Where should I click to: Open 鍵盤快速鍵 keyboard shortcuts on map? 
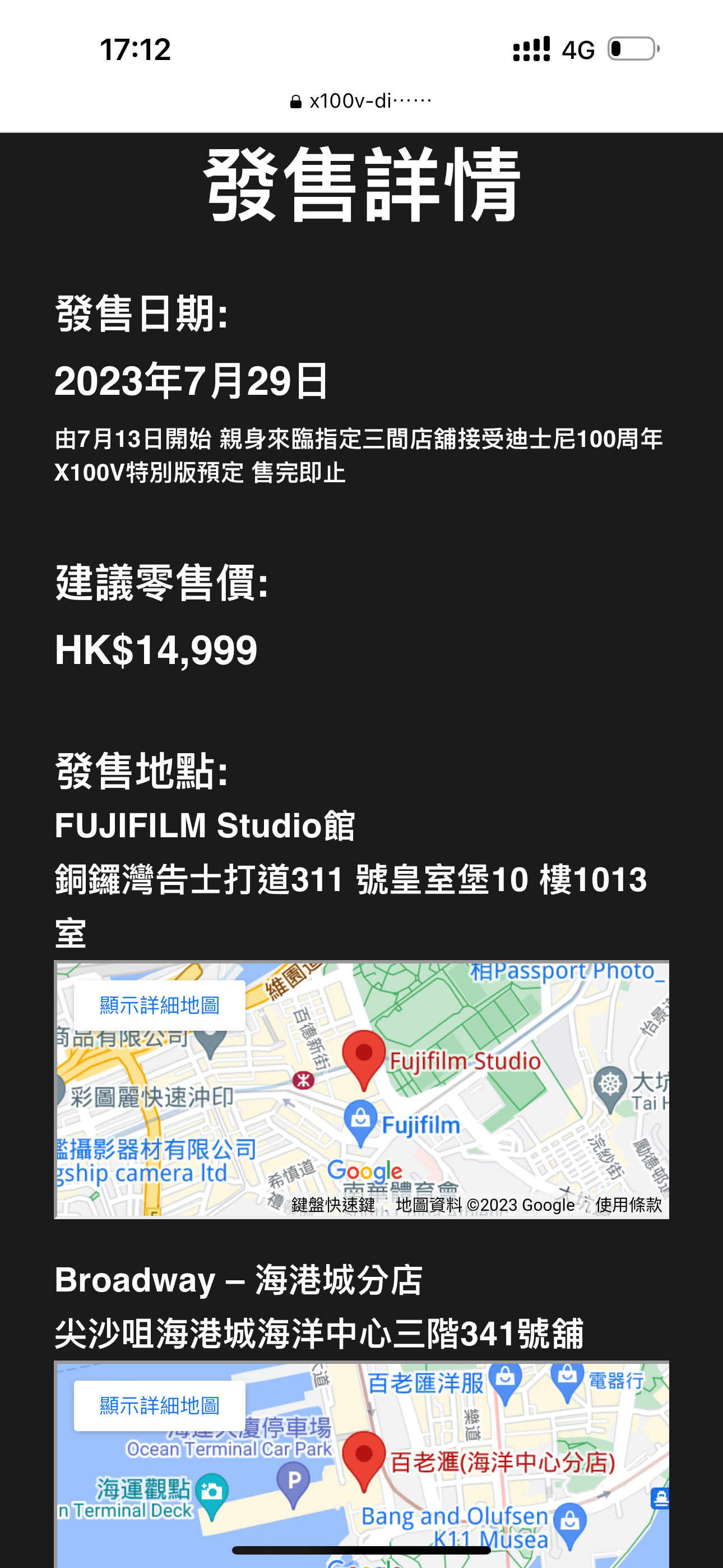coord(333,1205)
